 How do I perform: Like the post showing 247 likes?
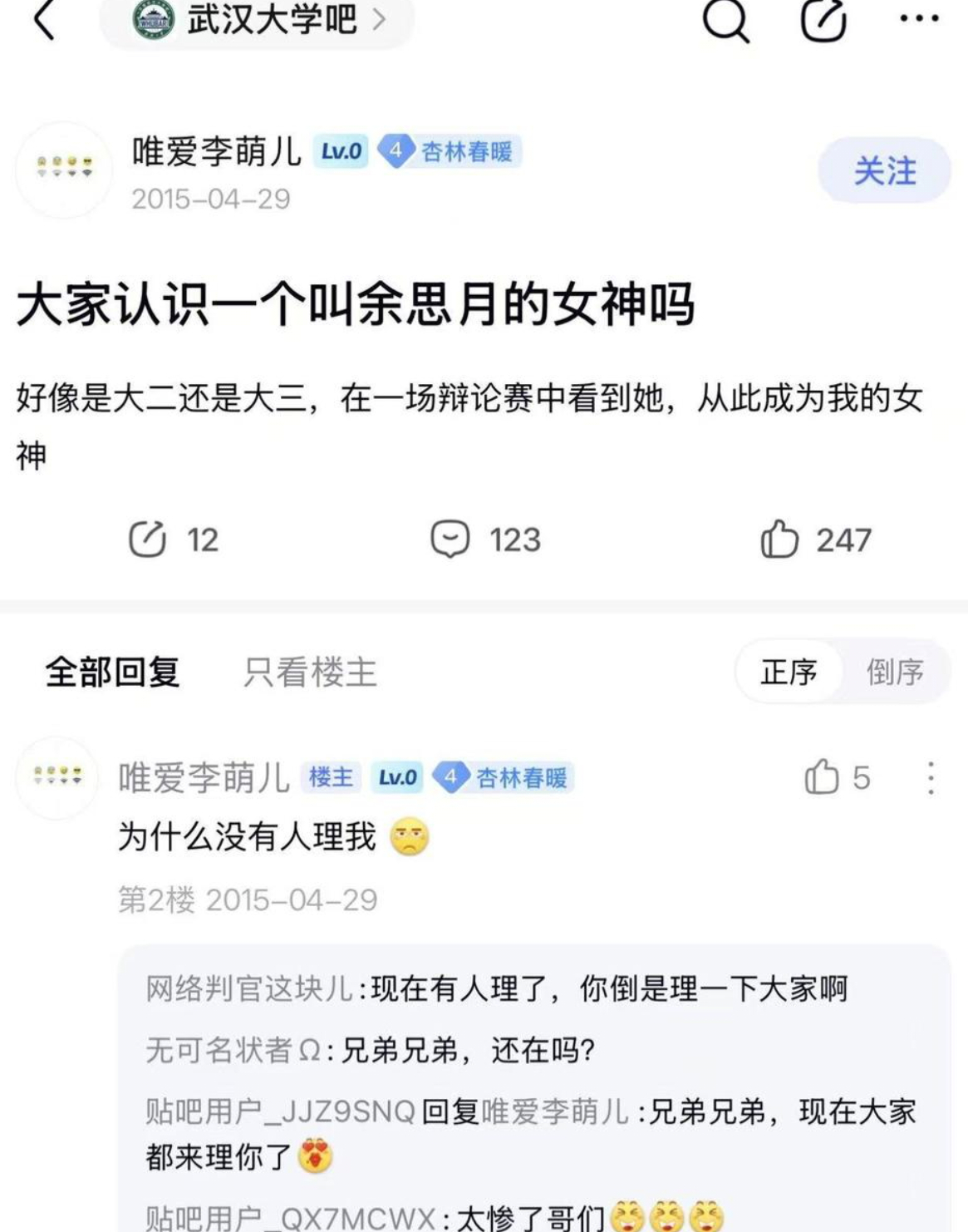coord(816,540)
